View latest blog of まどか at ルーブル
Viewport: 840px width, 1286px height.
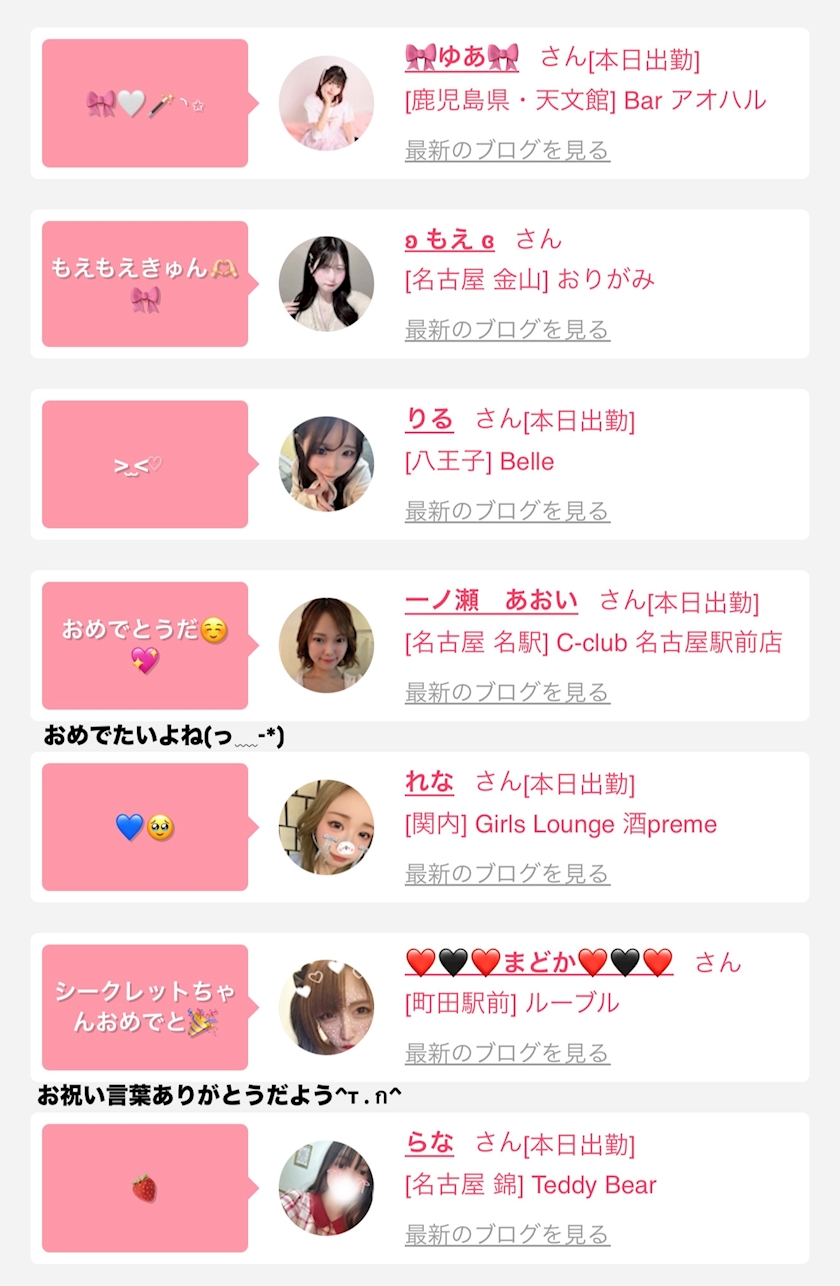[x=507, y=1053]
